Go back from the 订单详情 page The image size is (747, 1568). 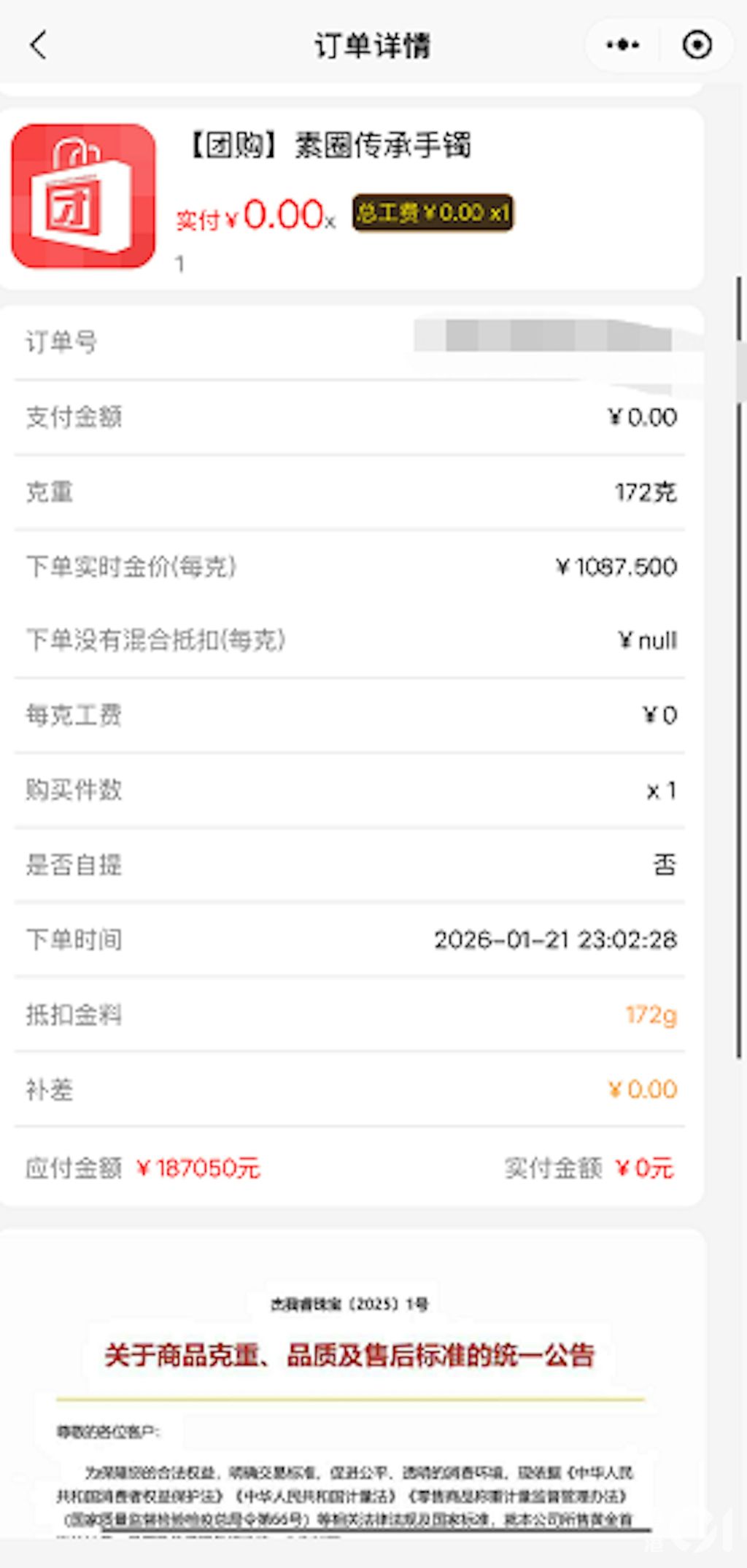click(x=39, y=45)
